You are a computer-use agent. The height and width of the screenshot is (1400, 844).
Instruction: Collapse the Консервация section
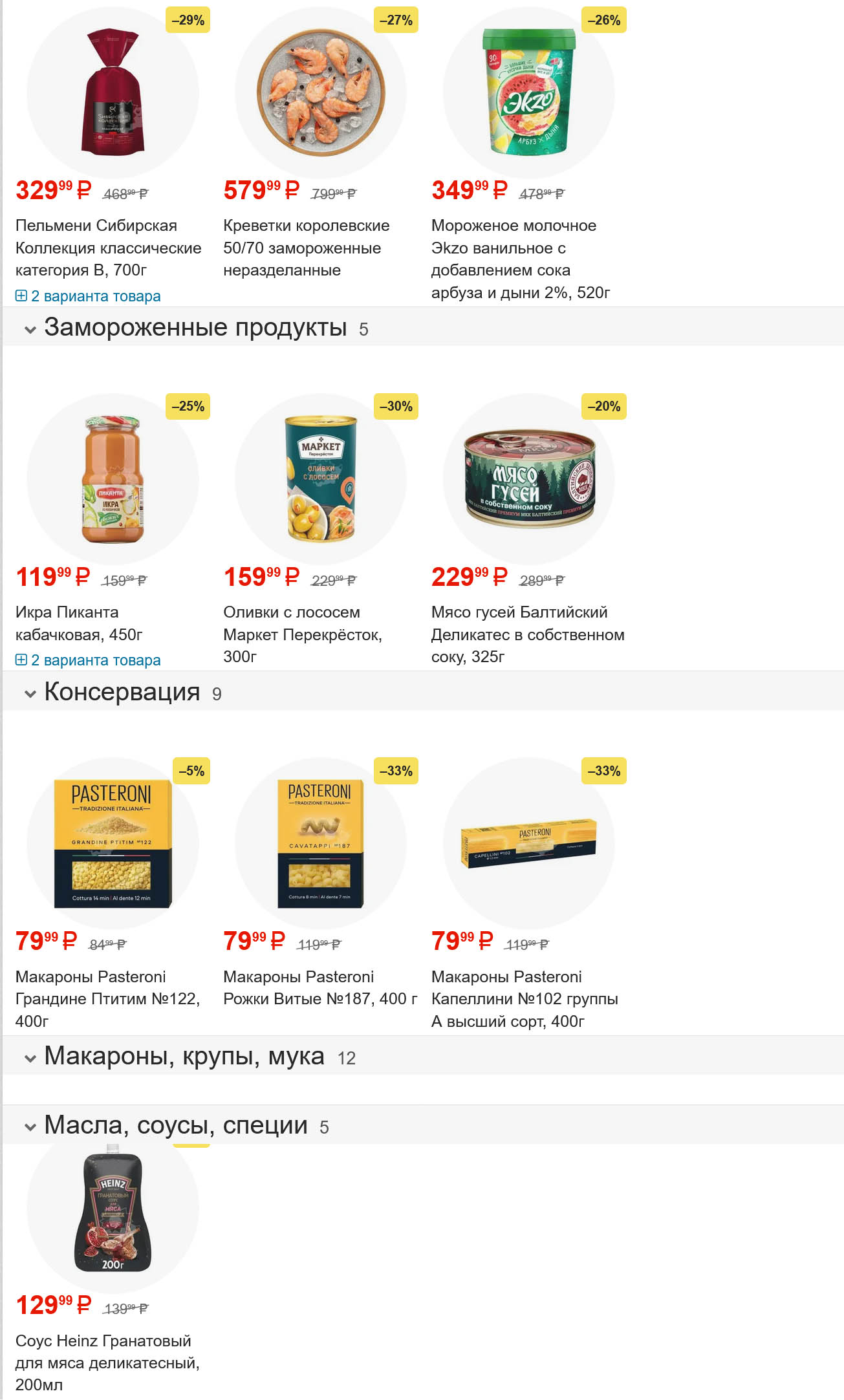click(x=30, y=694)
